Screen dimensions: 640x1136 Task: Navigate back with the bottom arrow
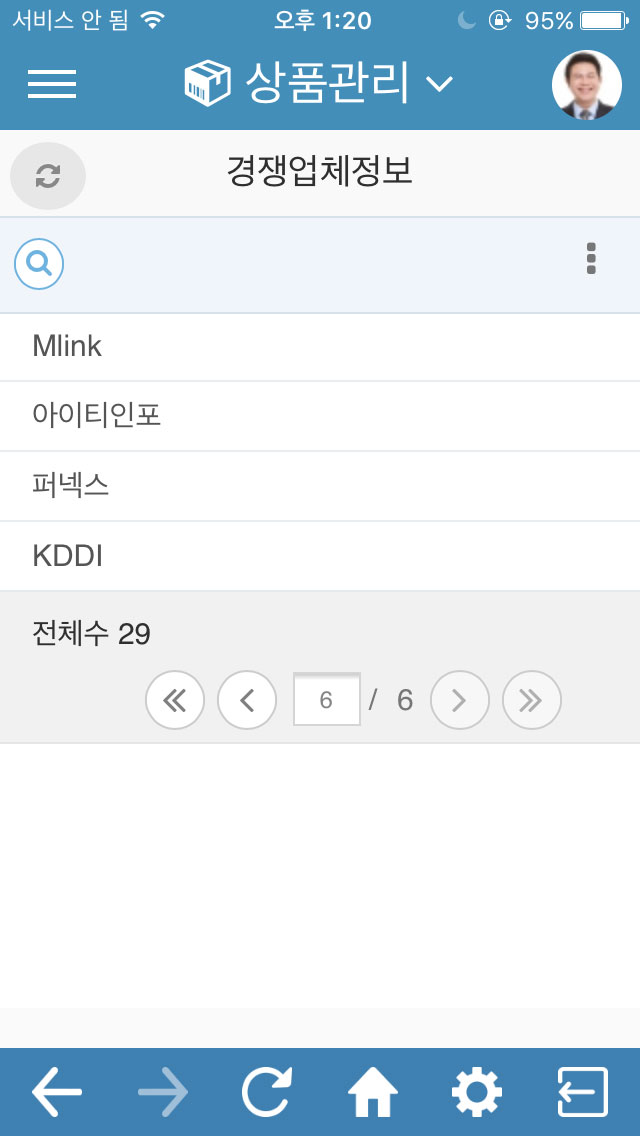(x=57, y=1092)
